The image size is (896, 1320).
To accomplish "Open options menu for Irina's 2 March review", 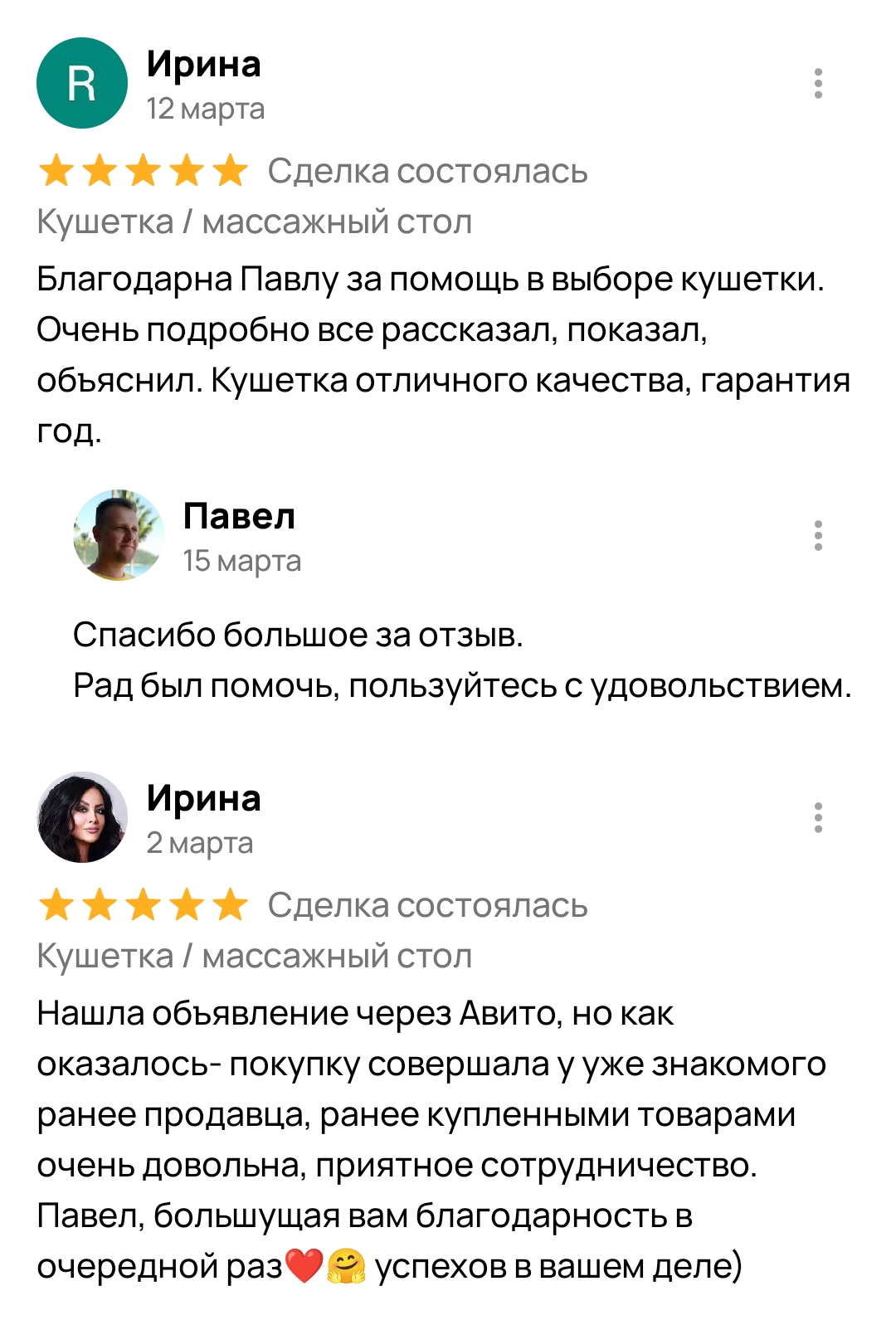I will [818, 818].
